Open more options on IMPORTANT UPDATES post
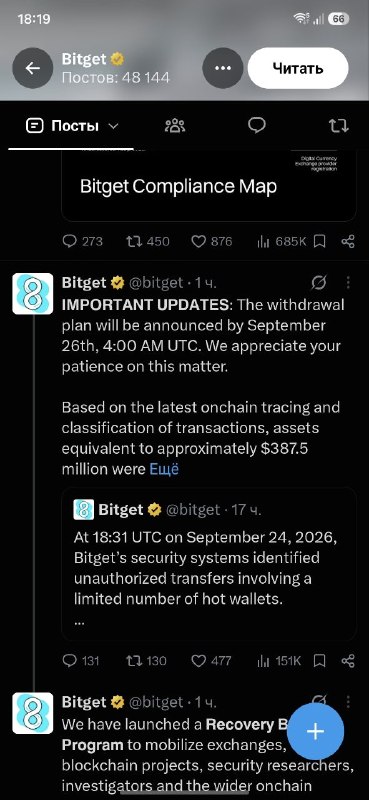 pyautogui.click(x=348, y=282)
